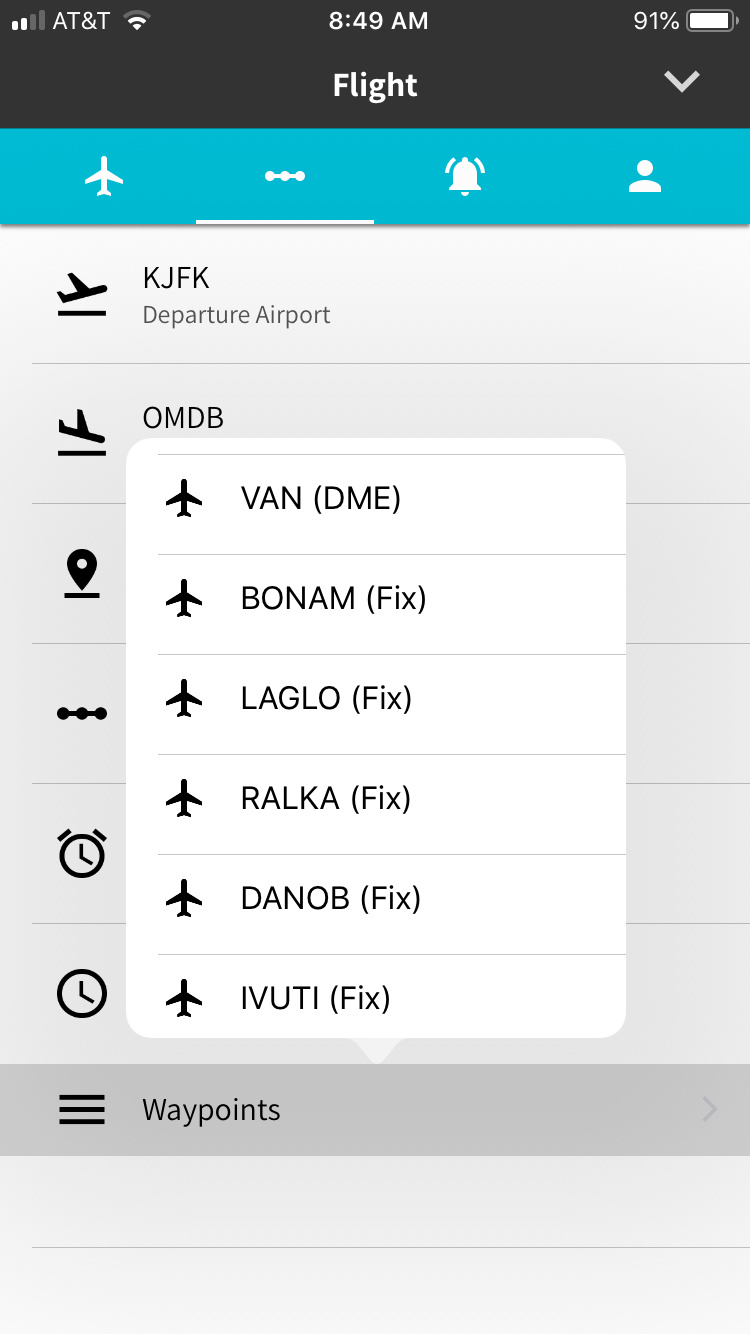Open the alerts bell tab

pyautogui.click(x=464, y=177)
